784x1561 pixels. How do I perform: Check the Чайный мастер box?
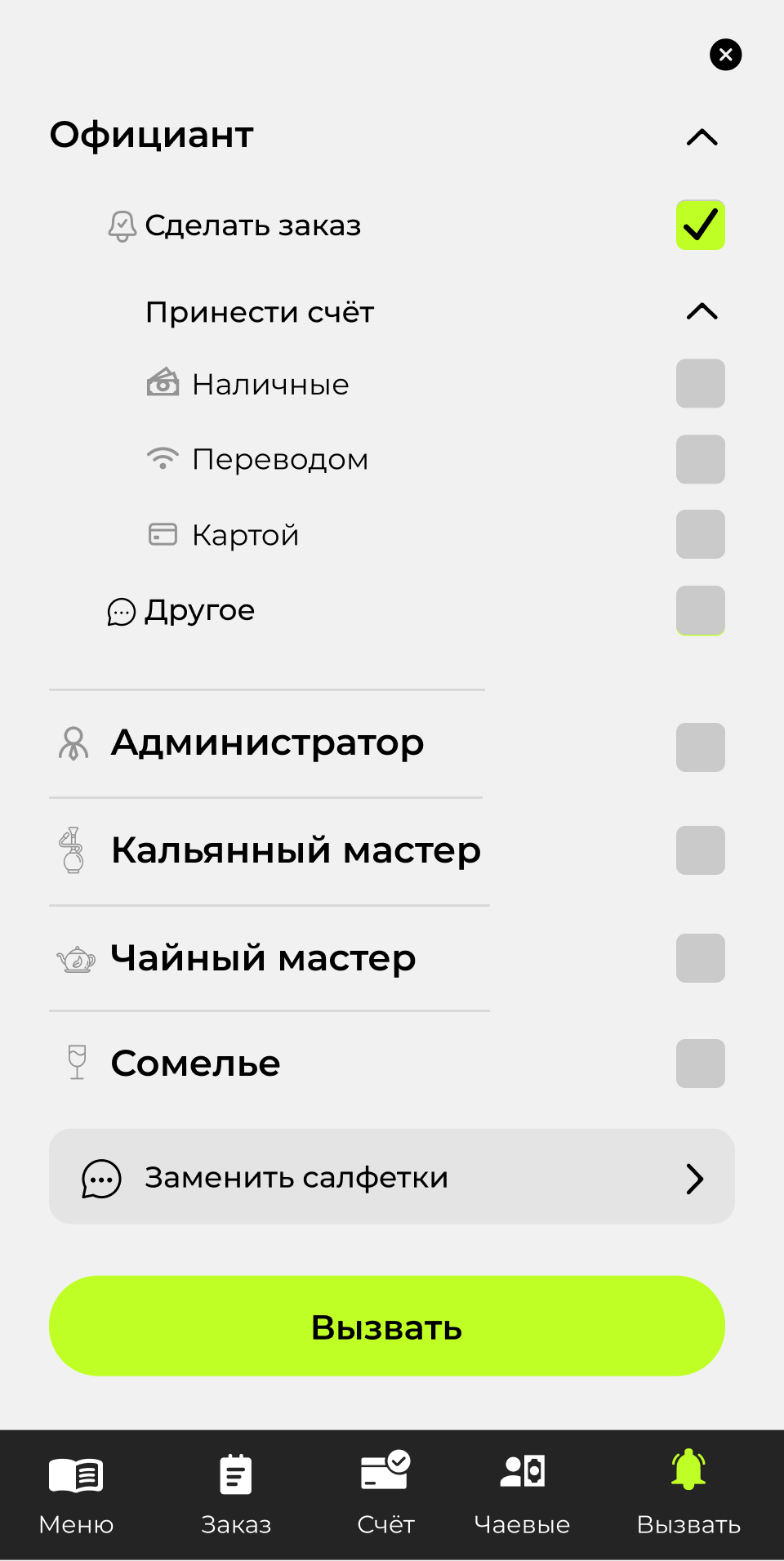(700, 958)
